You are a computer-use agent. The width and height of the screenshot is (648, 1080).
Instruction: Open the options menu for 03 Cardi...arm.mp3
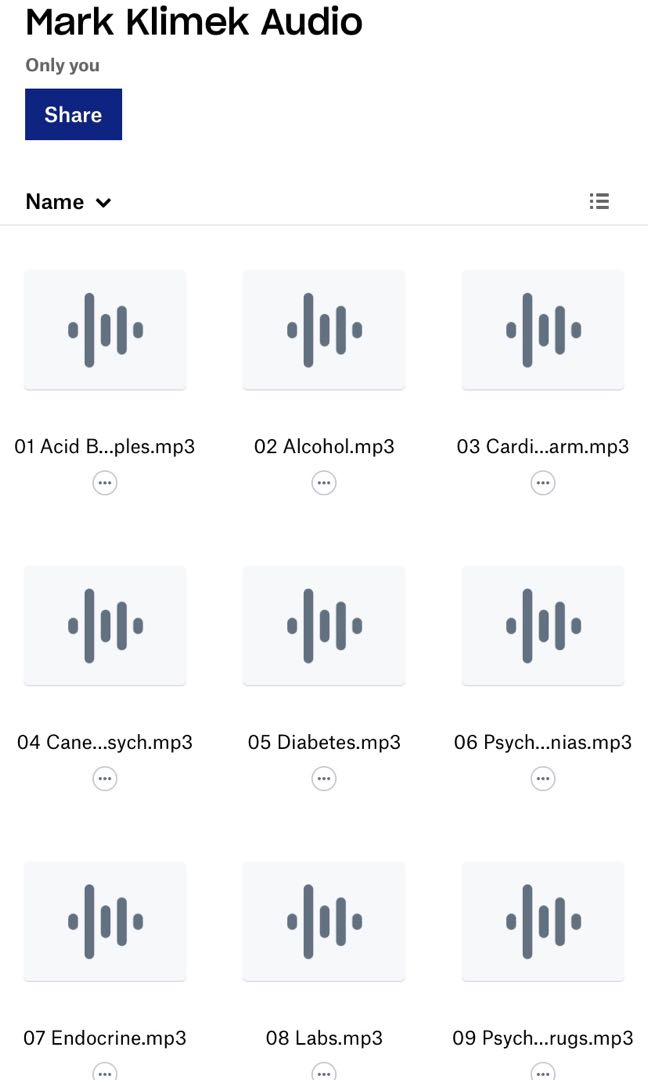coord(543,483)
